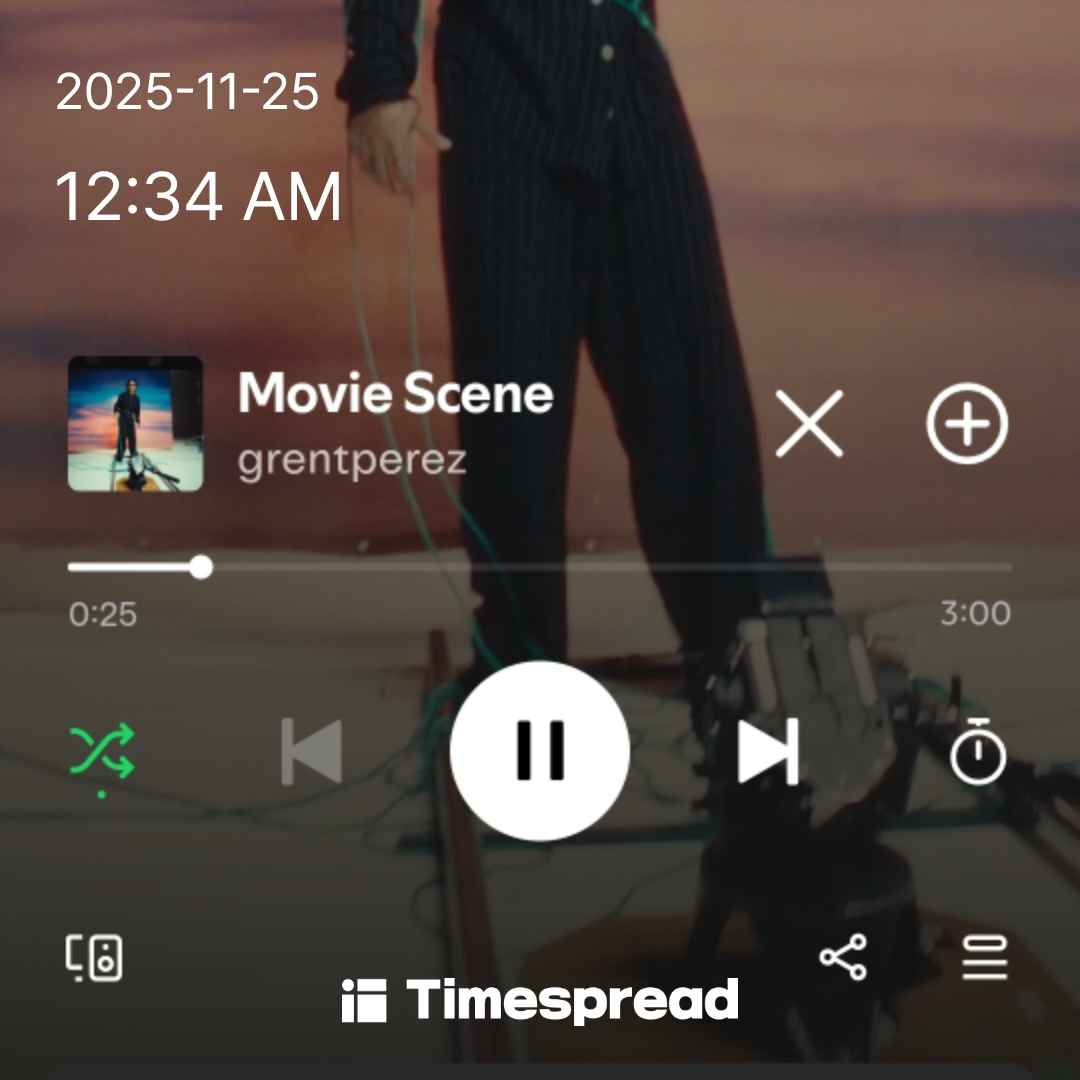Image resolution: width=1080 pixels, height=1080 pixels.
Task: Pause the song Movie Scene
Action: (x=540, y=750)
